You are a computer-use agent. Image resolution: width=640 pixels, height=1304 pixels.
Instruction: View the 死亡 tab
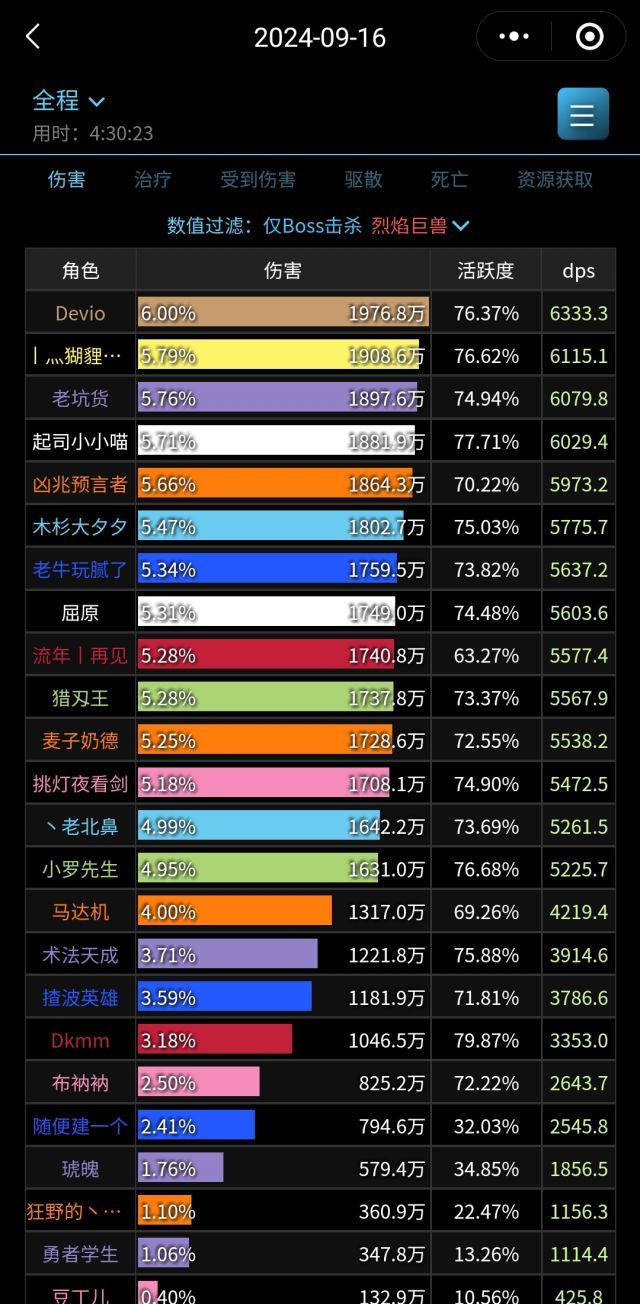[449, 180]
